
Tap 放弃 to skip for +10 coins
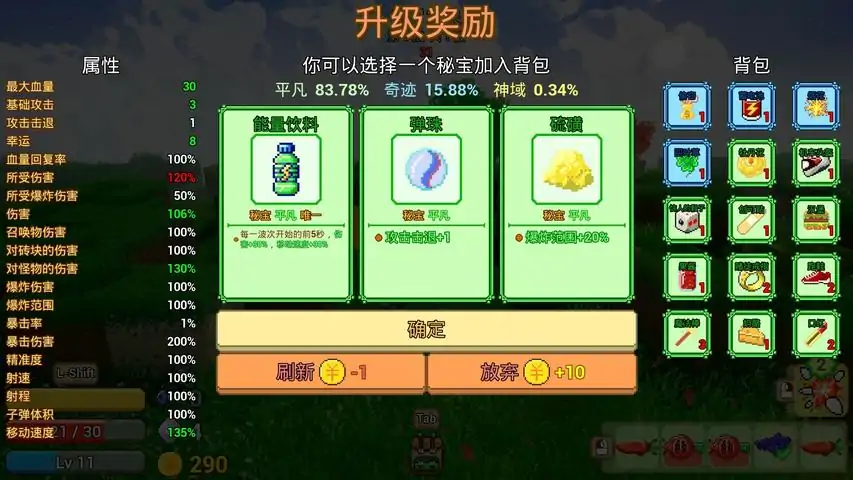click(531, 372)
